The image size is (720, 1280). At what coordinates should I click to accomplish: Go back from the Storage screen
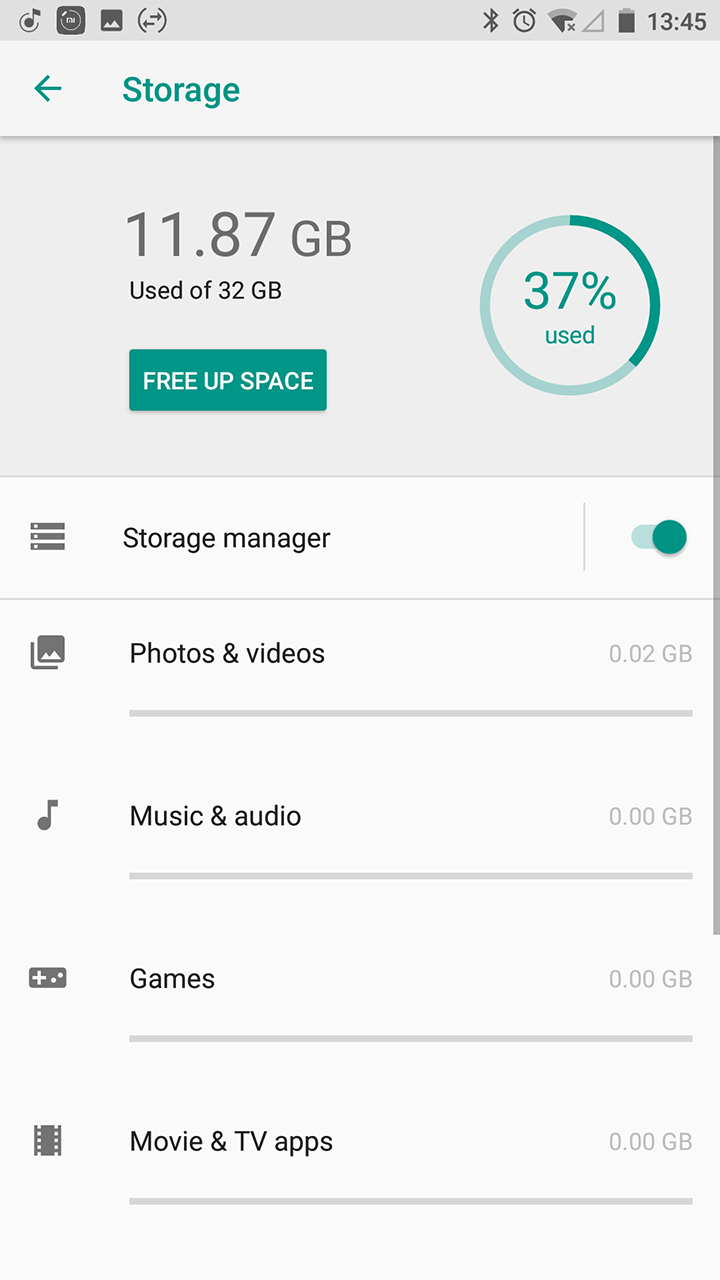[48, 89]
